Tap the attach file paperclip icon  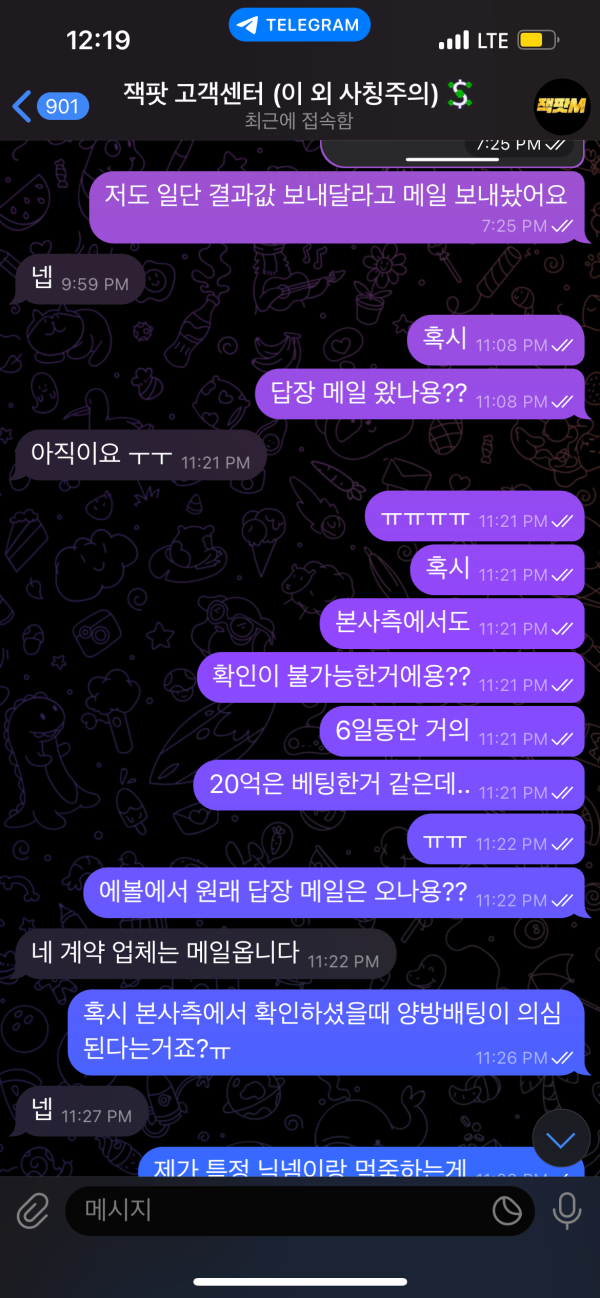click(x=33, y=1212)
